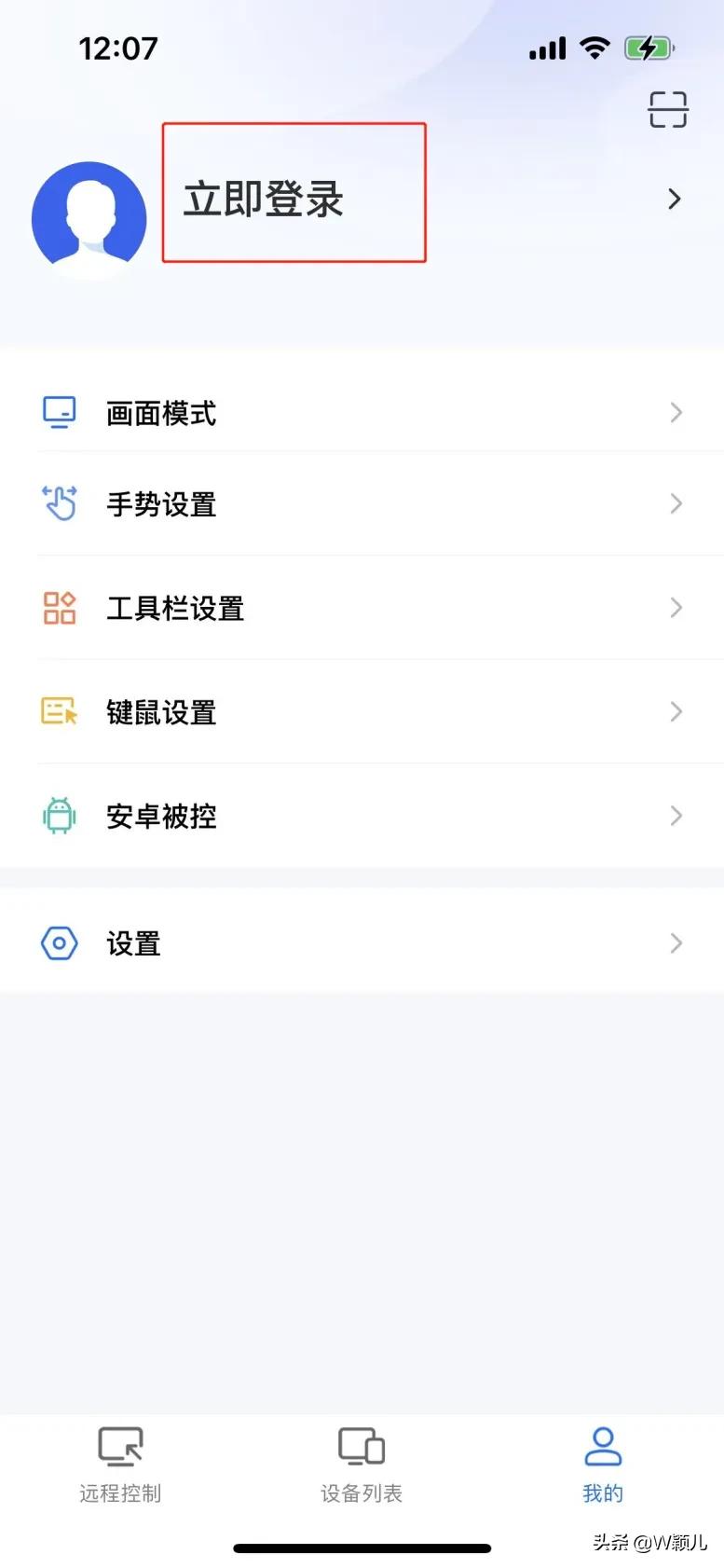Click the gesture settings hand icon
The width and height of the screenshot is (724, 1568).
point(59,503)
